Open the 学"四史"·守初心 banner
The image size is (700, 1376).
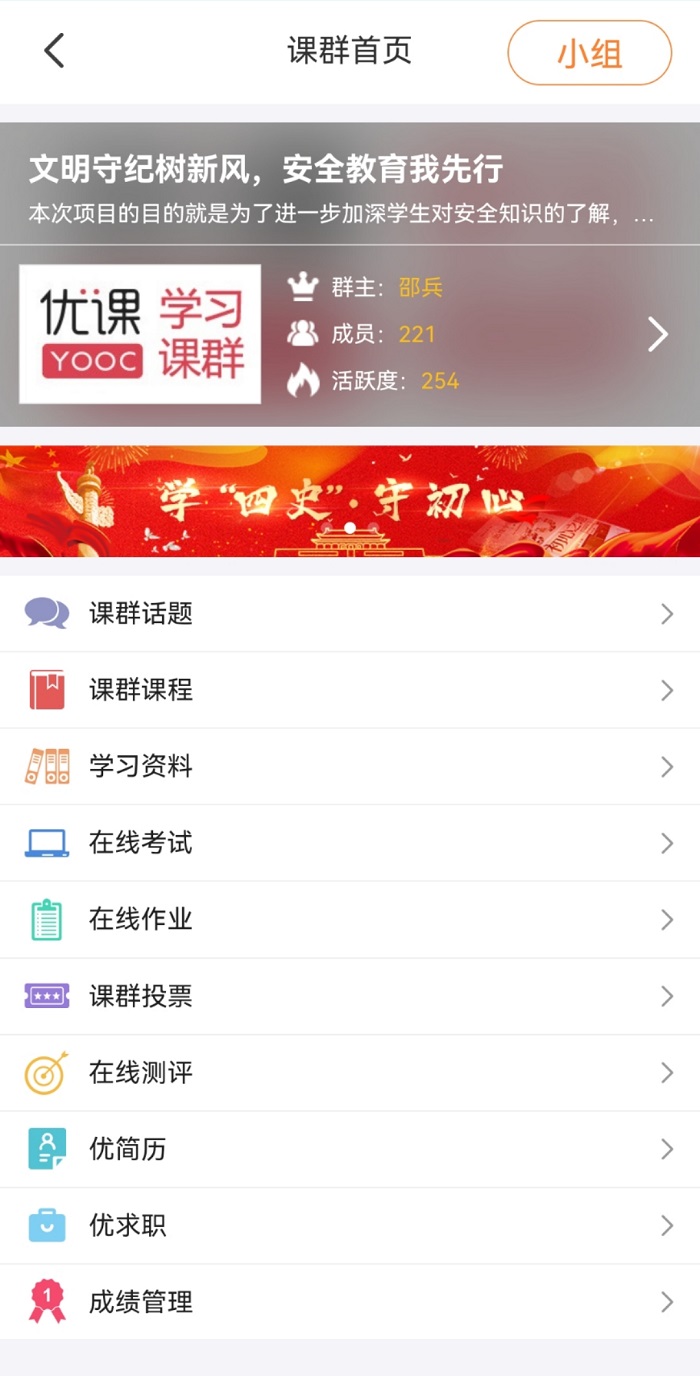click(350, 501)
